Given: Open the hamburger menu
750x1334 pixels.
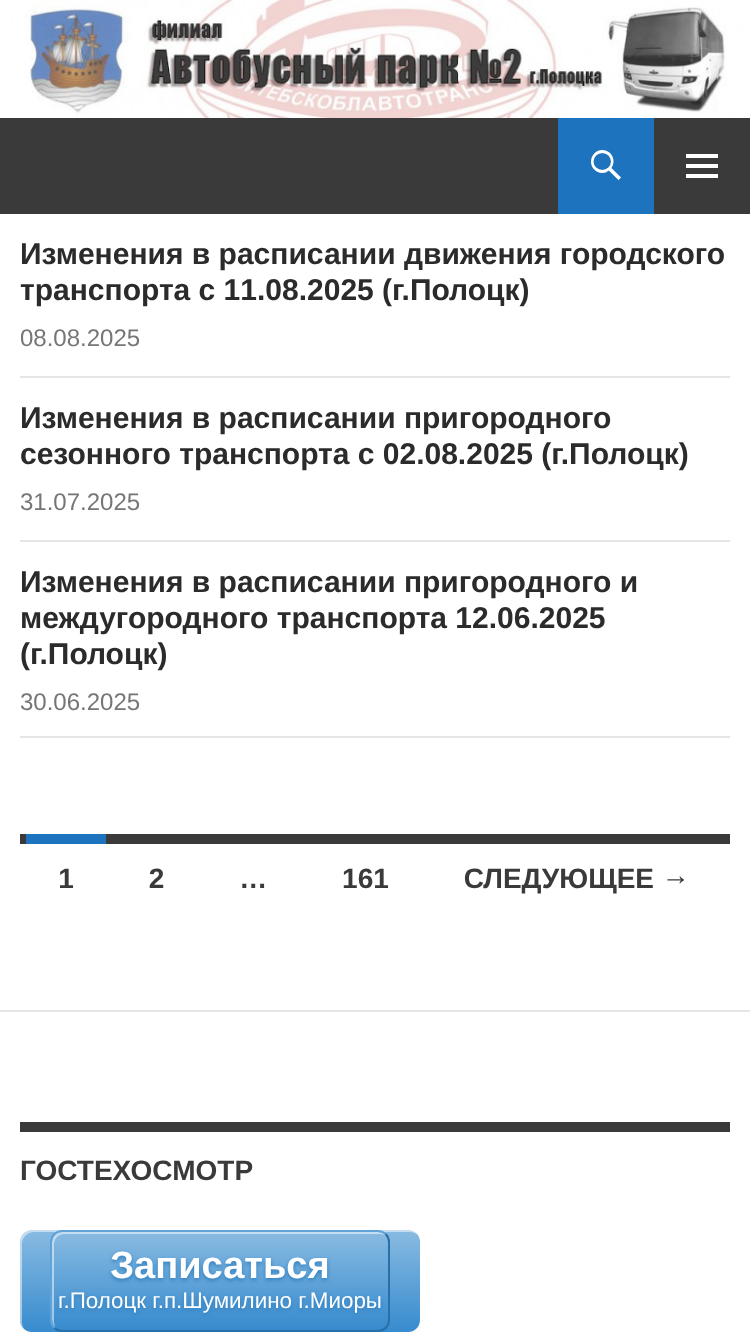Looking at the screenshot, I should point(702,166).
